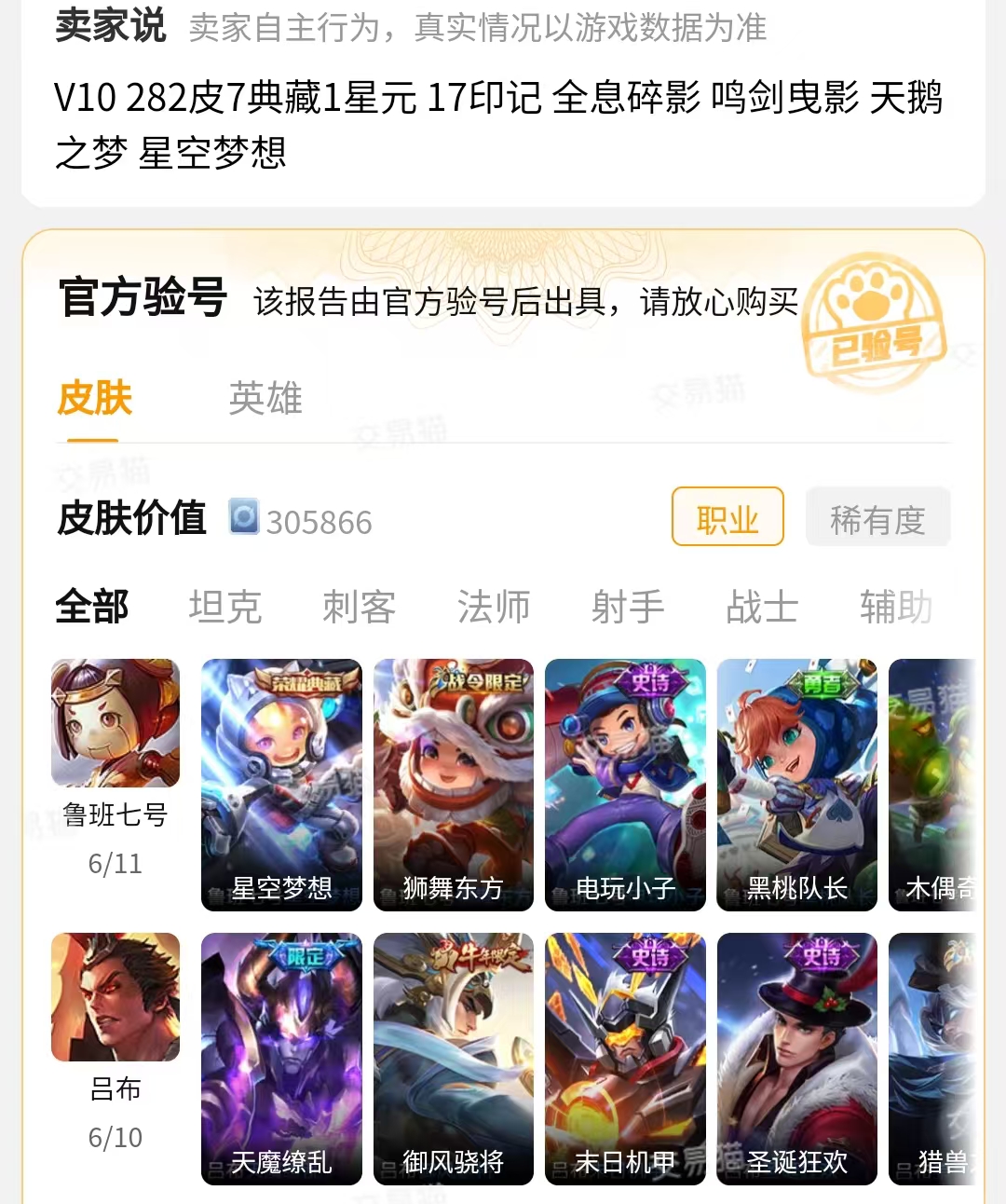
Task: View the 御风骁将 skin
Action: tap(454, 1059)
